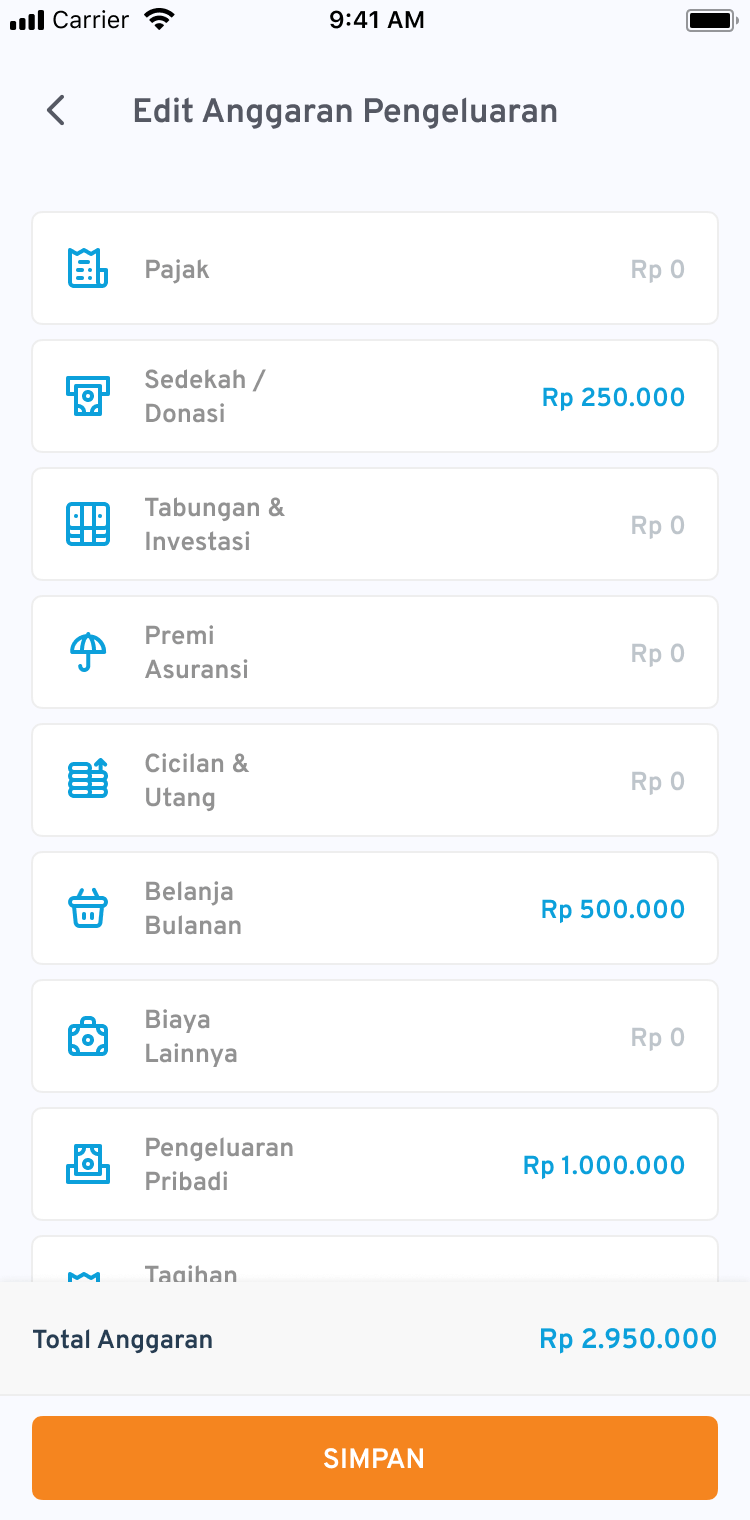Click the Total Anggaran Rp 2.950.000 value
Image resolution: width=750 pixels, height=1520 pixels.
pos(627,1338)
